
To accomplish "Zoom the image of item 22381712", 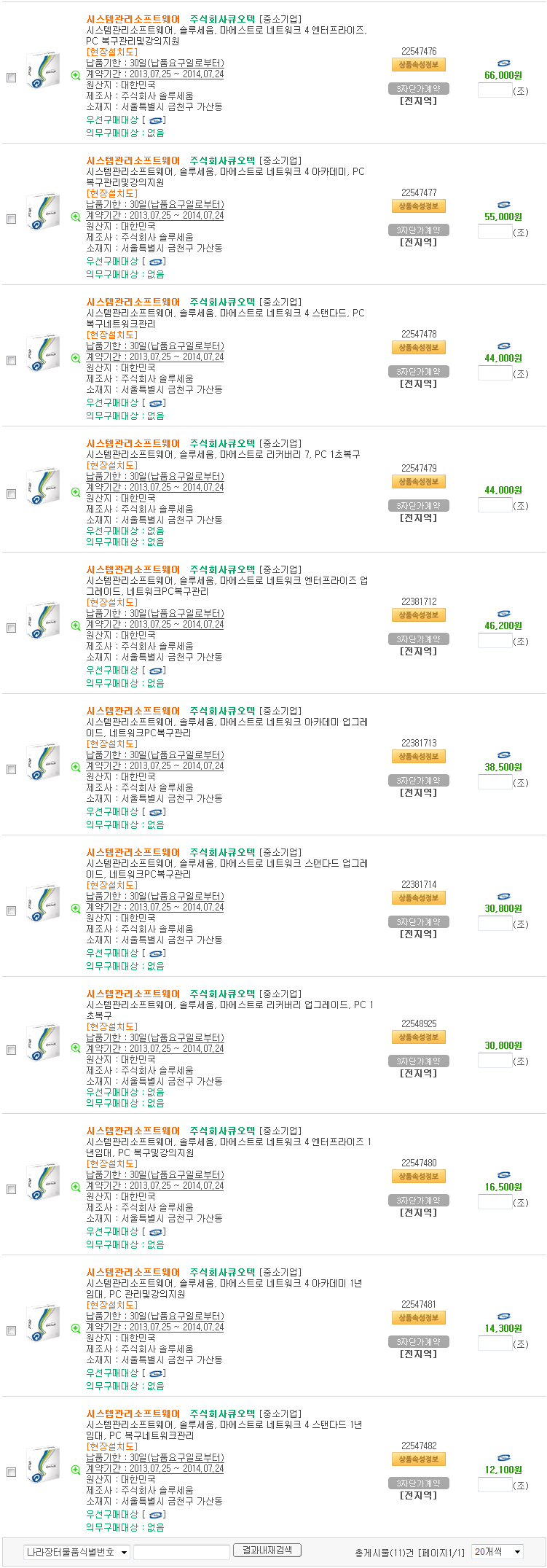I will 76,625.
